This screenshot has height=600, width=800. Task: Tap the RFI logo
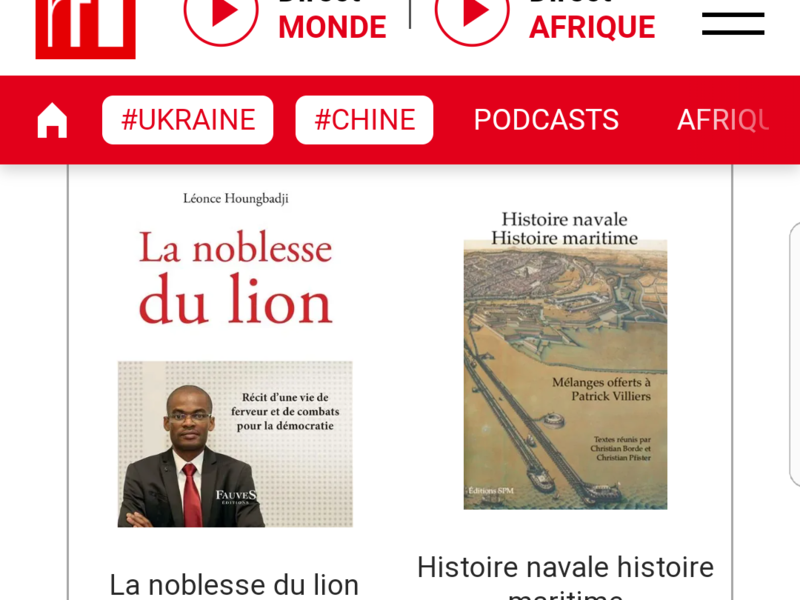[x=85, y=25]
